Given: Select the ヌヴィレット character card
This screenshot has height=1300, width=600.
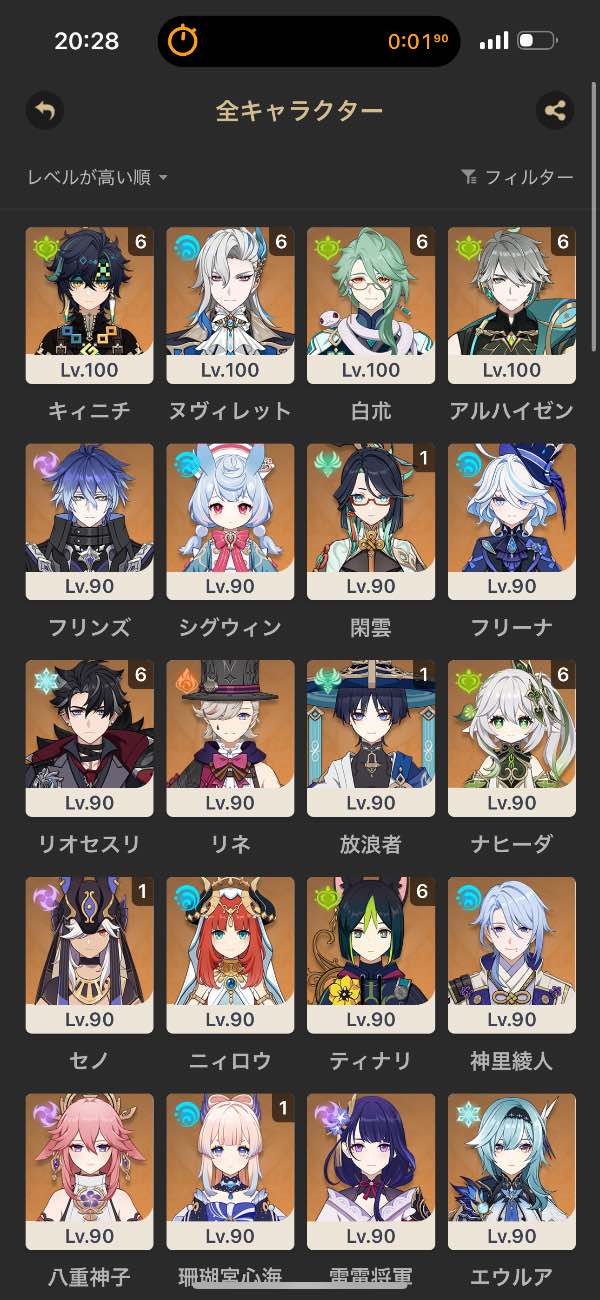Looking at the screenshot, I should click(x=230, y=305).
